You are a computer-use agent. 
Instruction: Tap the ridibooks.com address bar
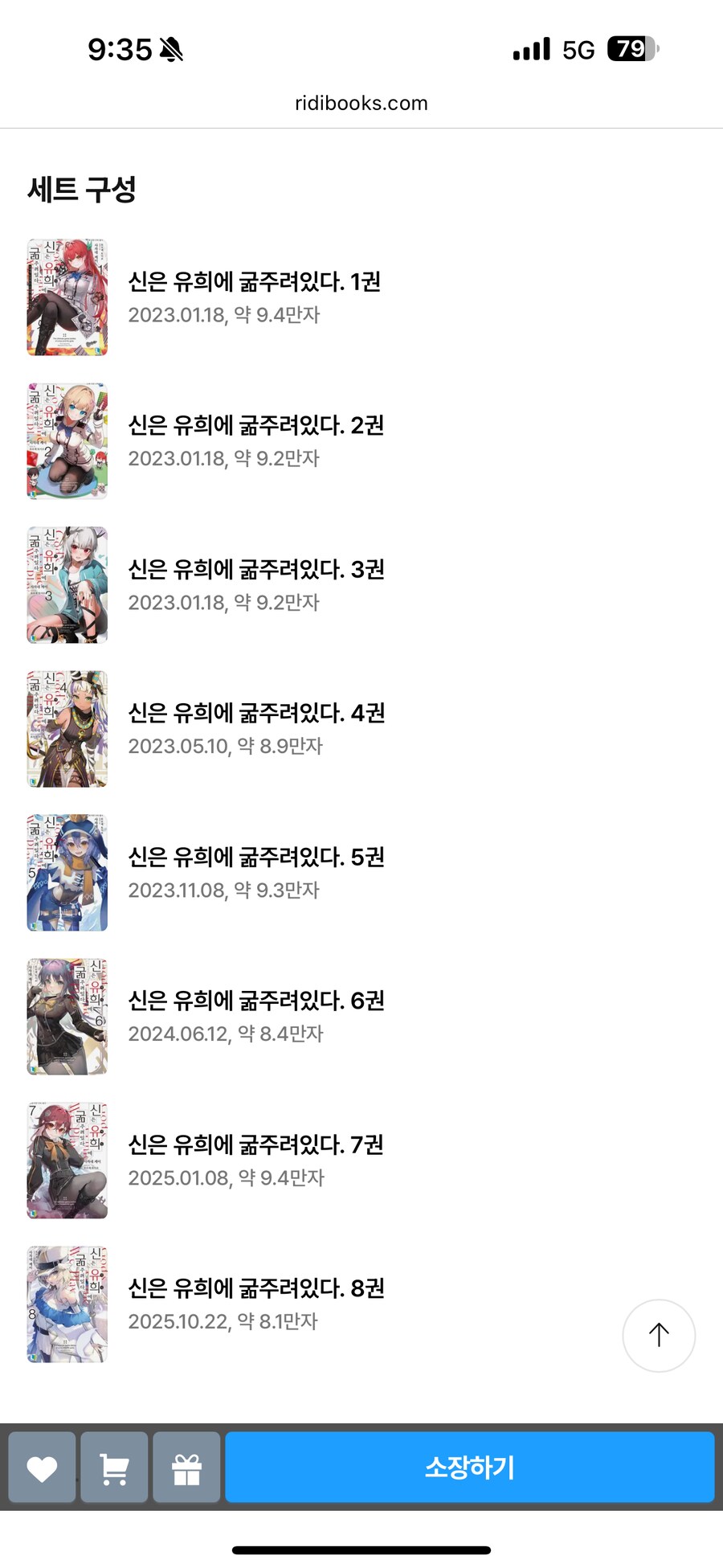click(x=361, y=103)
